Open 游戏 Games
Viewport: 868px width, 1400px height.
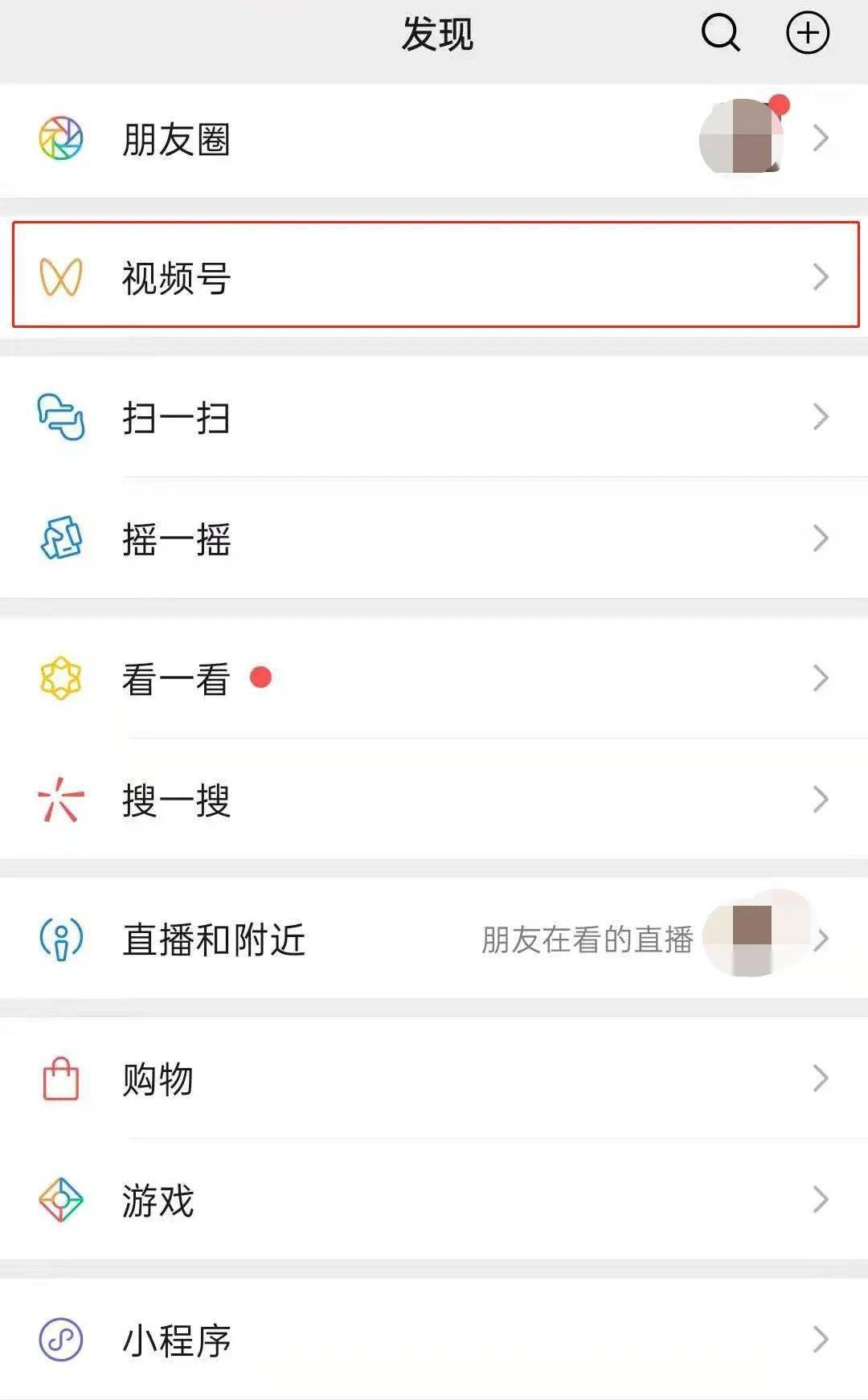pos(434,1199)
